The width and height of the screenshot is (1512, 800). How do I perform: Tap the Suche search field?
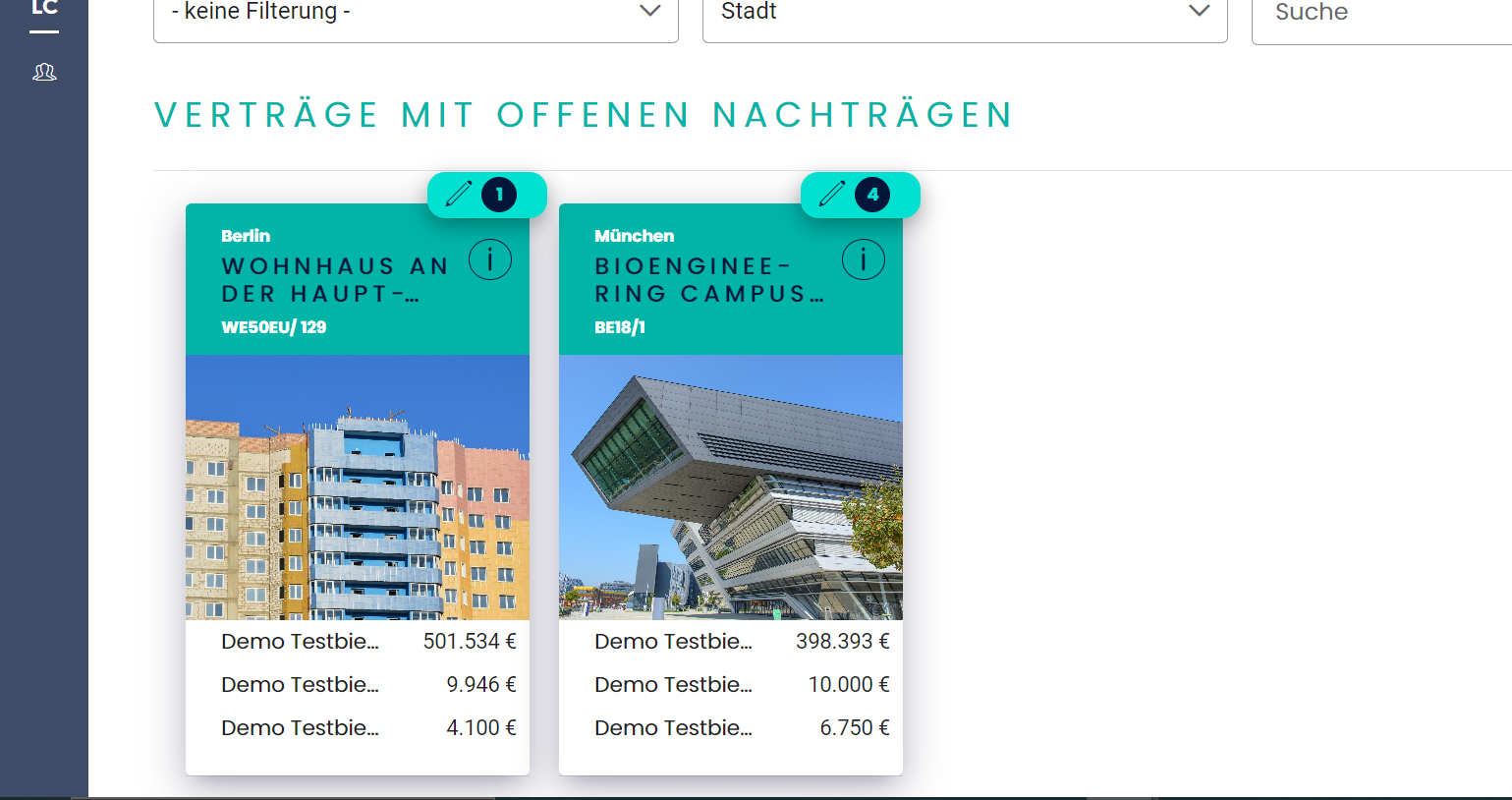click(x=1380, y=14)
